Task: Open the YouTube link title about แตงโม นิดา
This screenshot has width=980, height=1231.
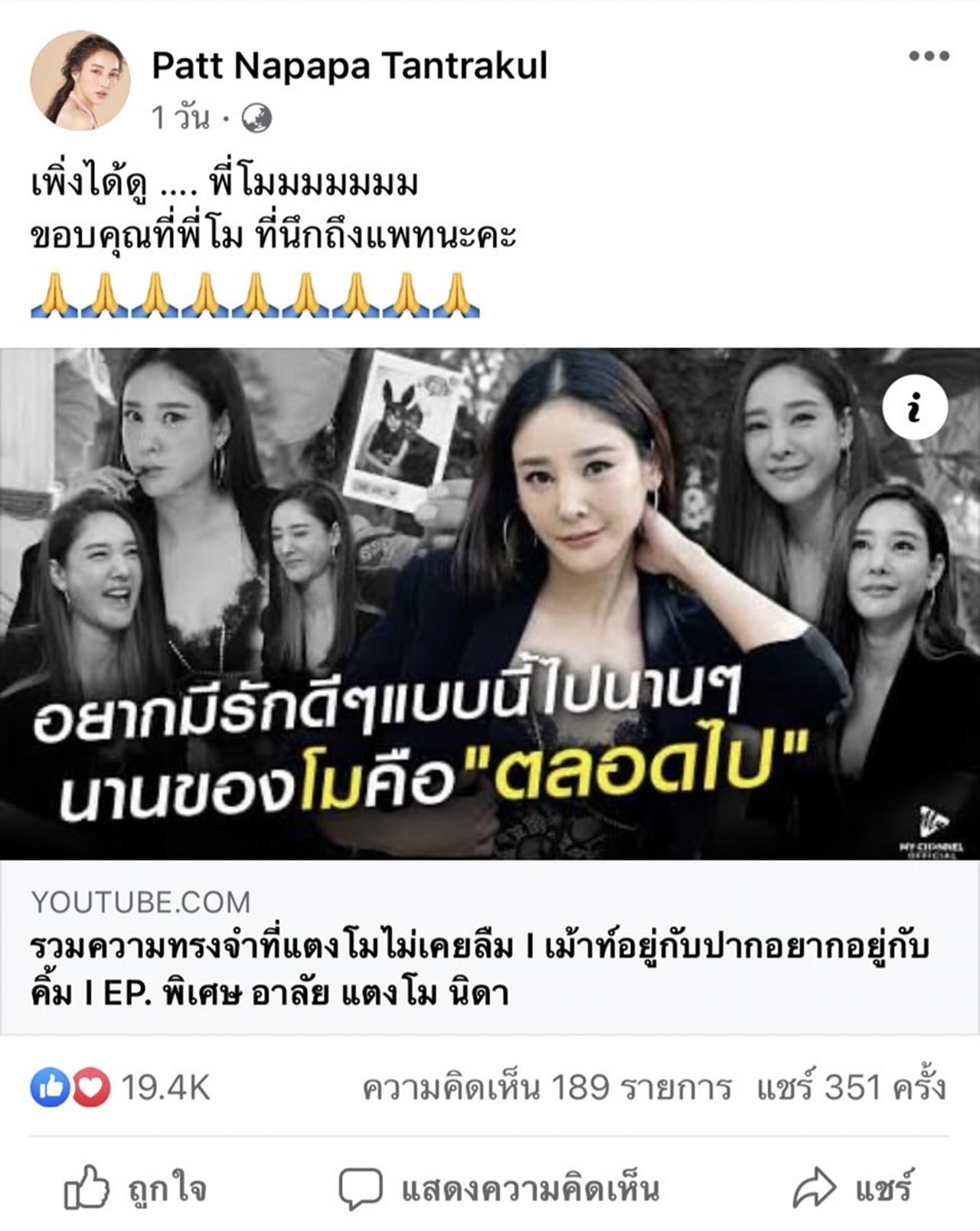Action: pos(479,970)
